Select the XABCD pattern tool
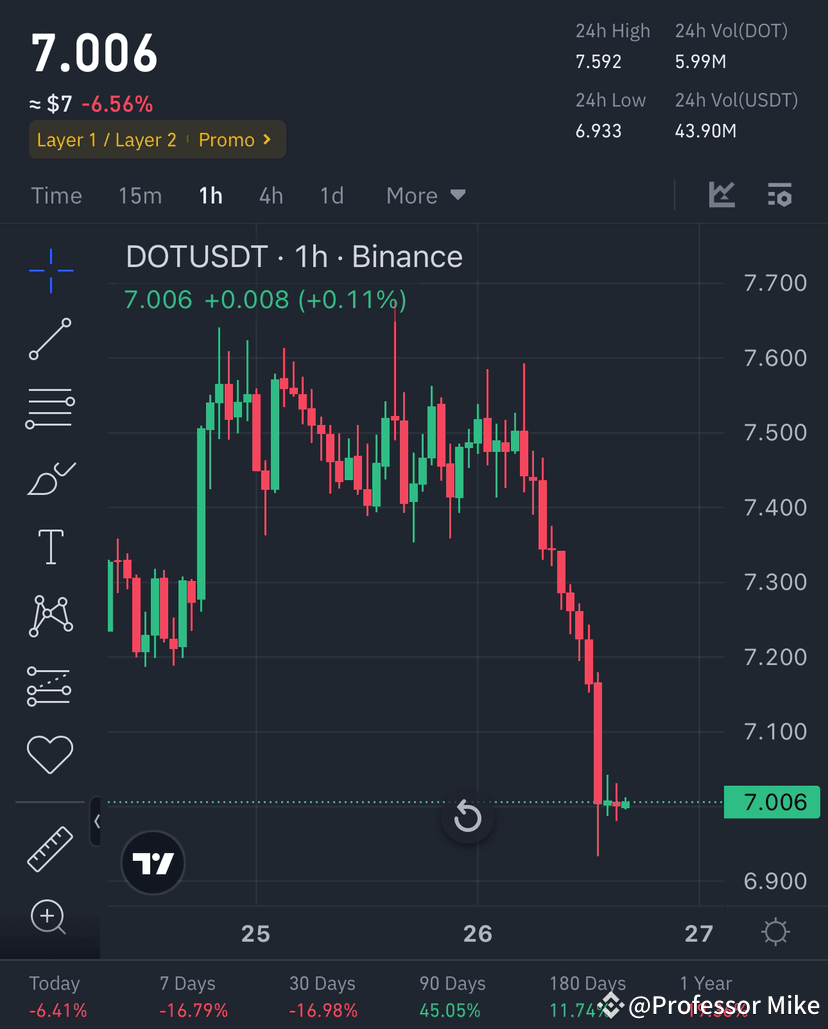The height and width of the screenshot is (1029, 828). point(50,616)
